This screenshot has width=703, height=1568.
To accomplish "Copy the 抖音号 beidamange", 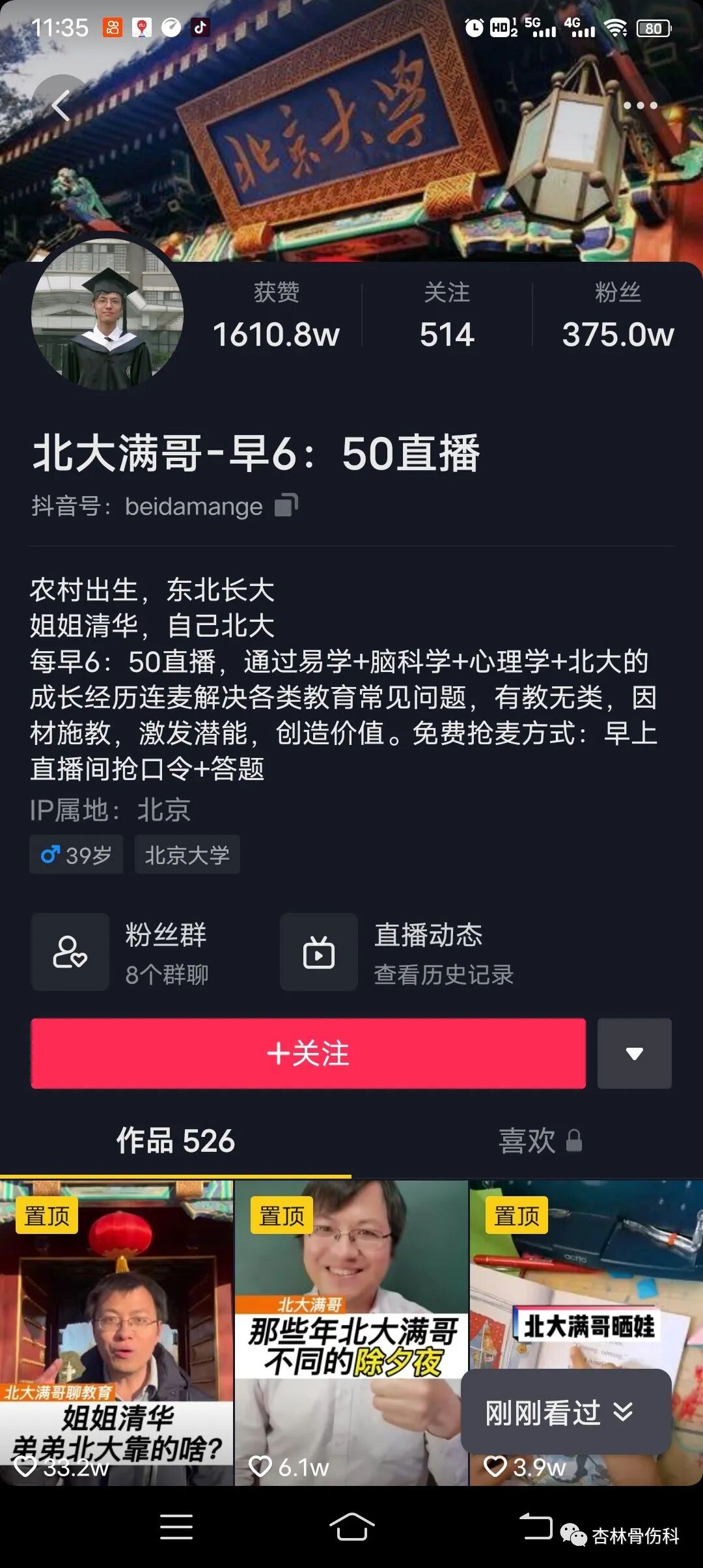I will click(286, 505).
